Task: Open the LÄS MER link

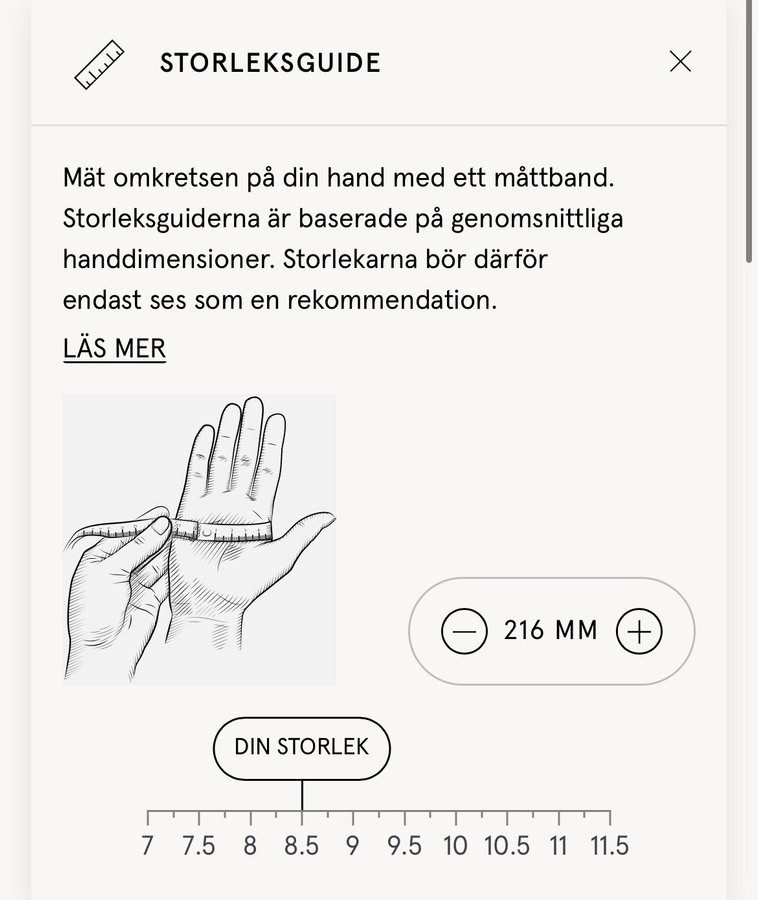Action: click(x=114, y=349)
